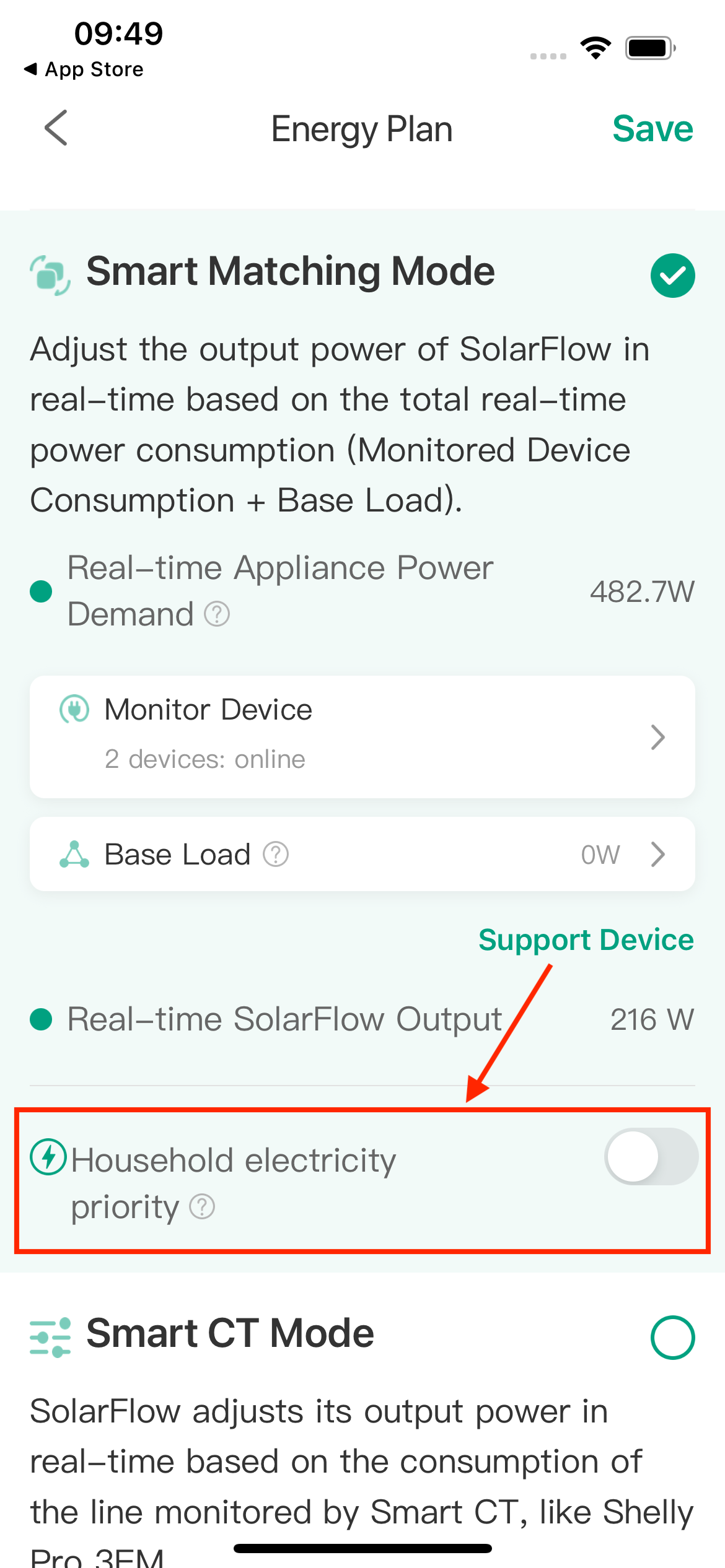Open the Base Load setting
Image resolution: width=725 pixels, height=1568 pixels.
tap(362, 854)
